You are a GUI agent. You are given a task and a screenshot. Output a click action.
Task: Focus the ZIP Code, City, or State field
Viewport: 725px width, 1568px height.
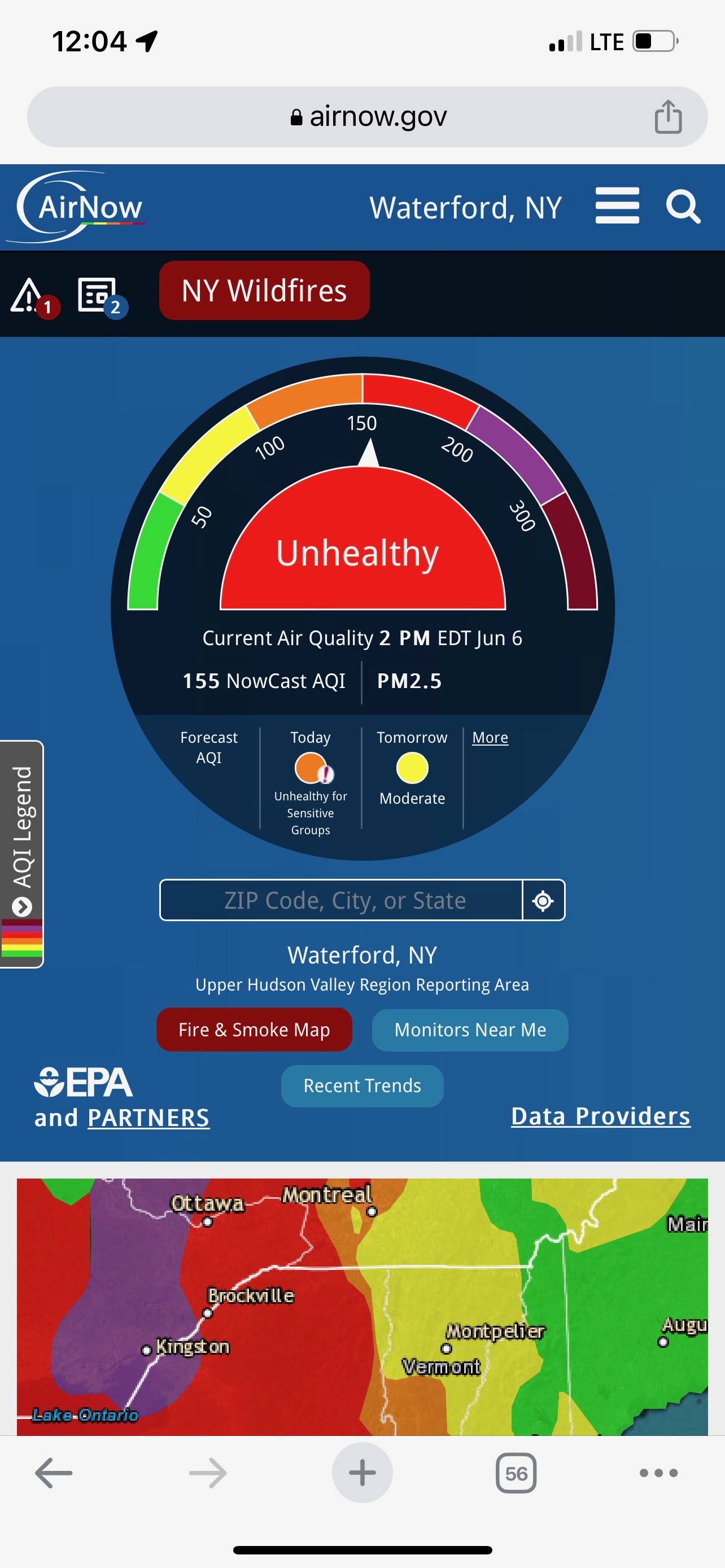pos(341,900)
